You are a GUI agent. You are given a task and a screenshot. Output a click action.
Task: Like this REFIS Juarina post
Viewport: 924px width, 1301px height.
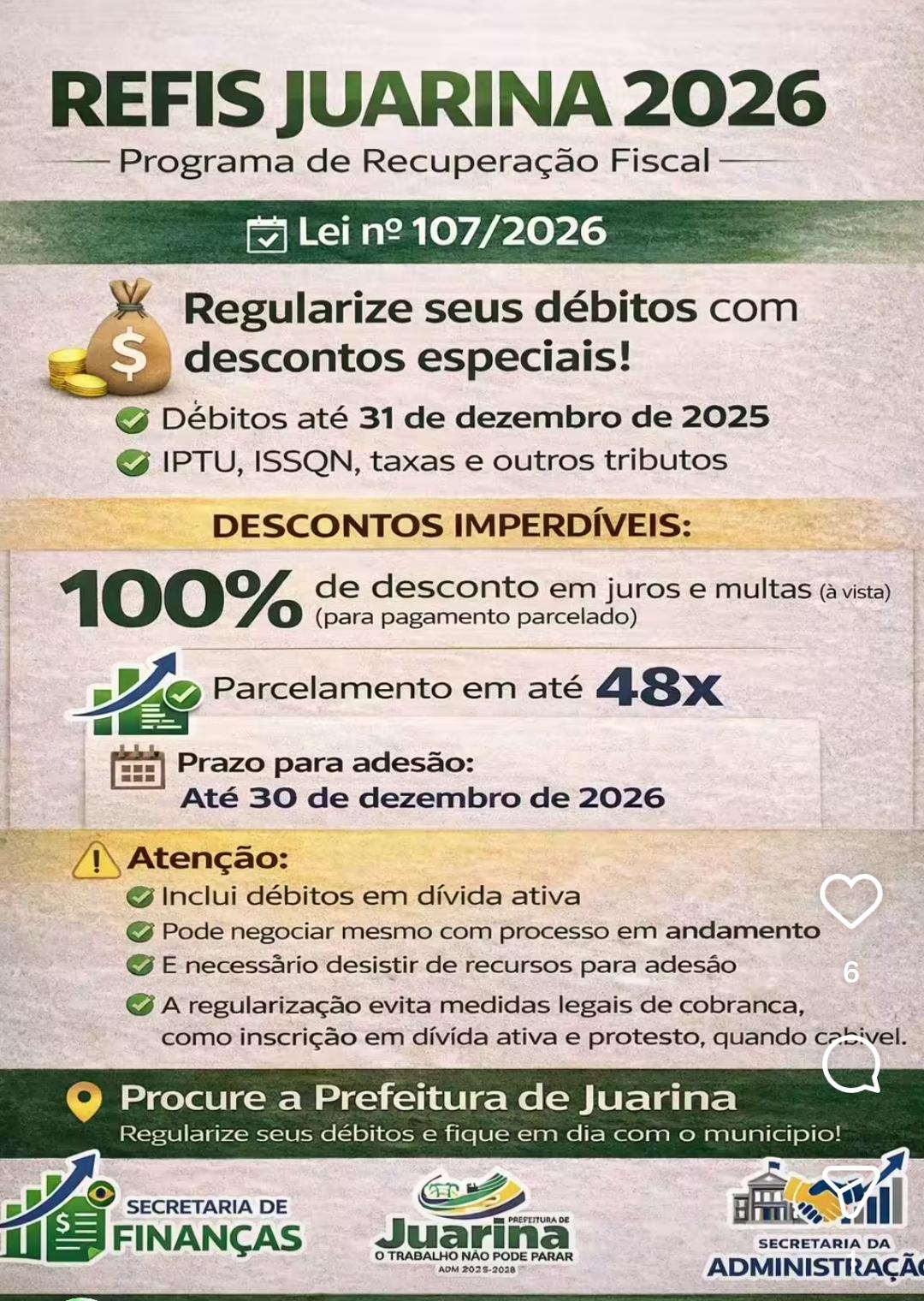[850, 900]
